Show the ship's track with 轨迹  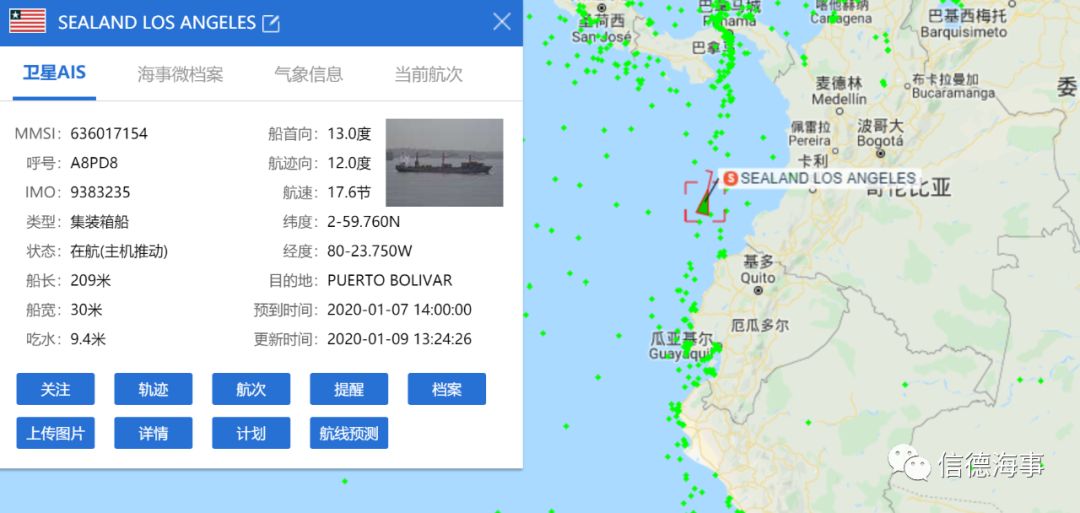coord(153,389)
